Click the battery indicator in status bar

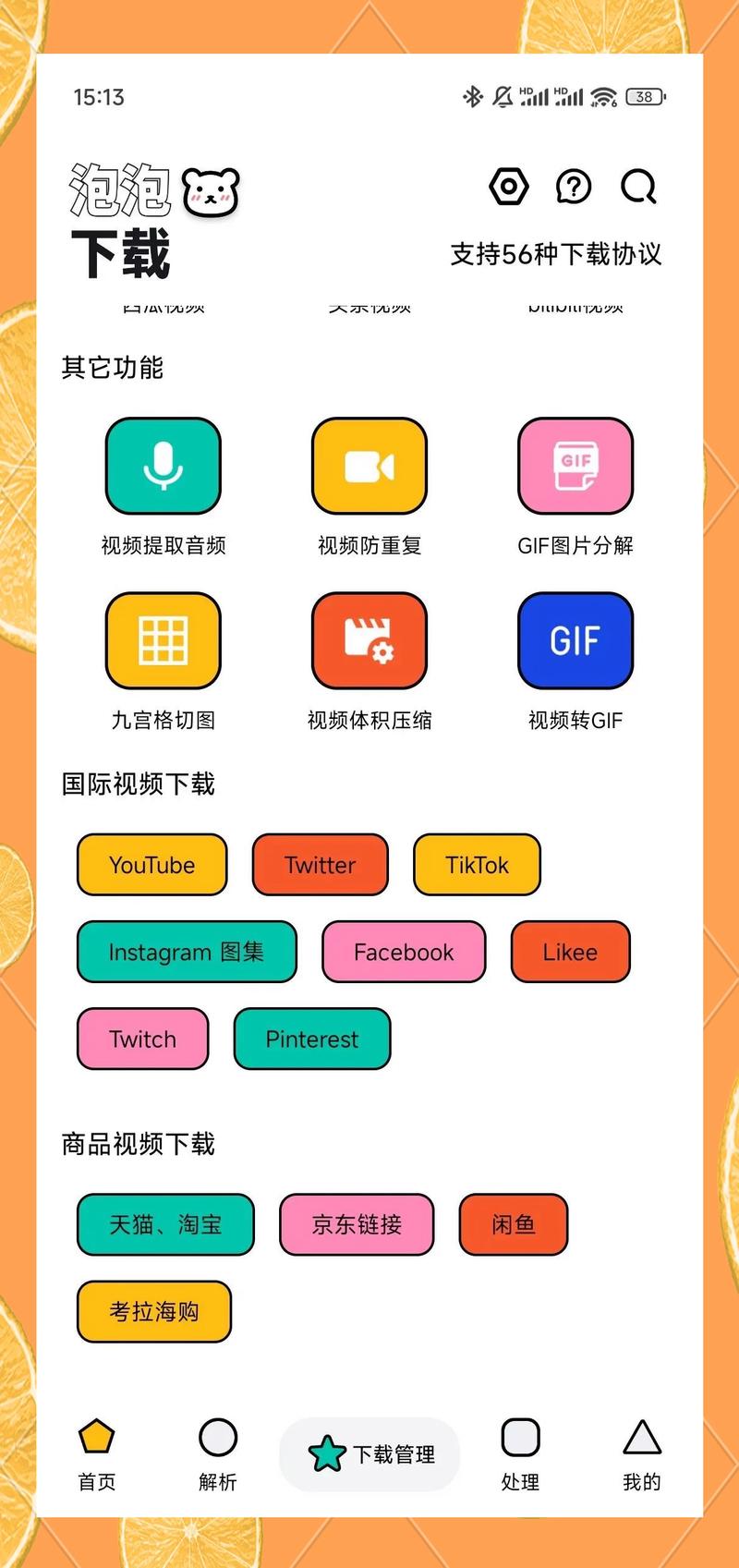(644, 96)
